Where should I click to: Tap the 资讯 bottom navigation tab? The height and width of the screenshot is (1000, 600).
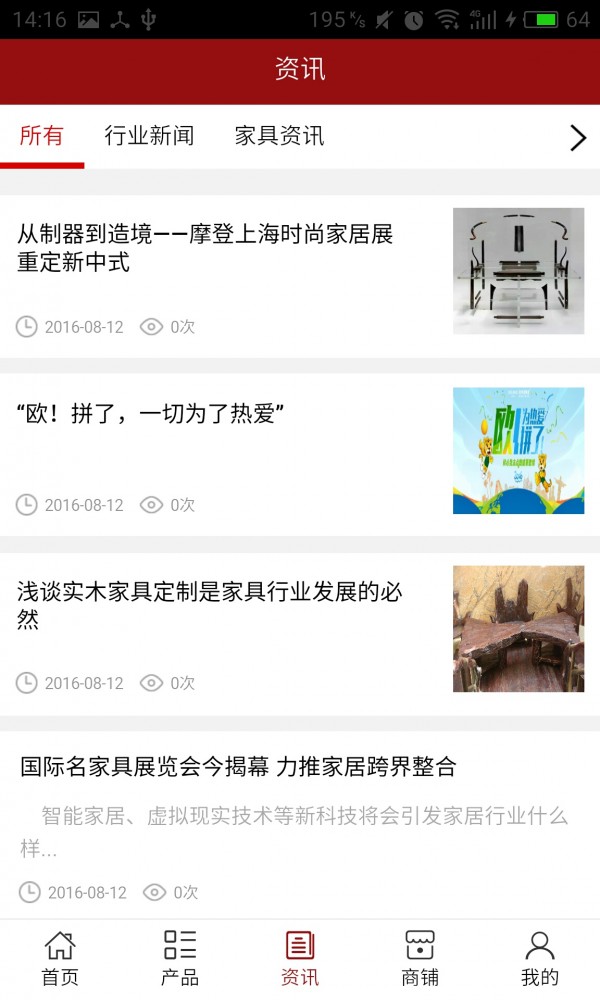coord(300,958)
